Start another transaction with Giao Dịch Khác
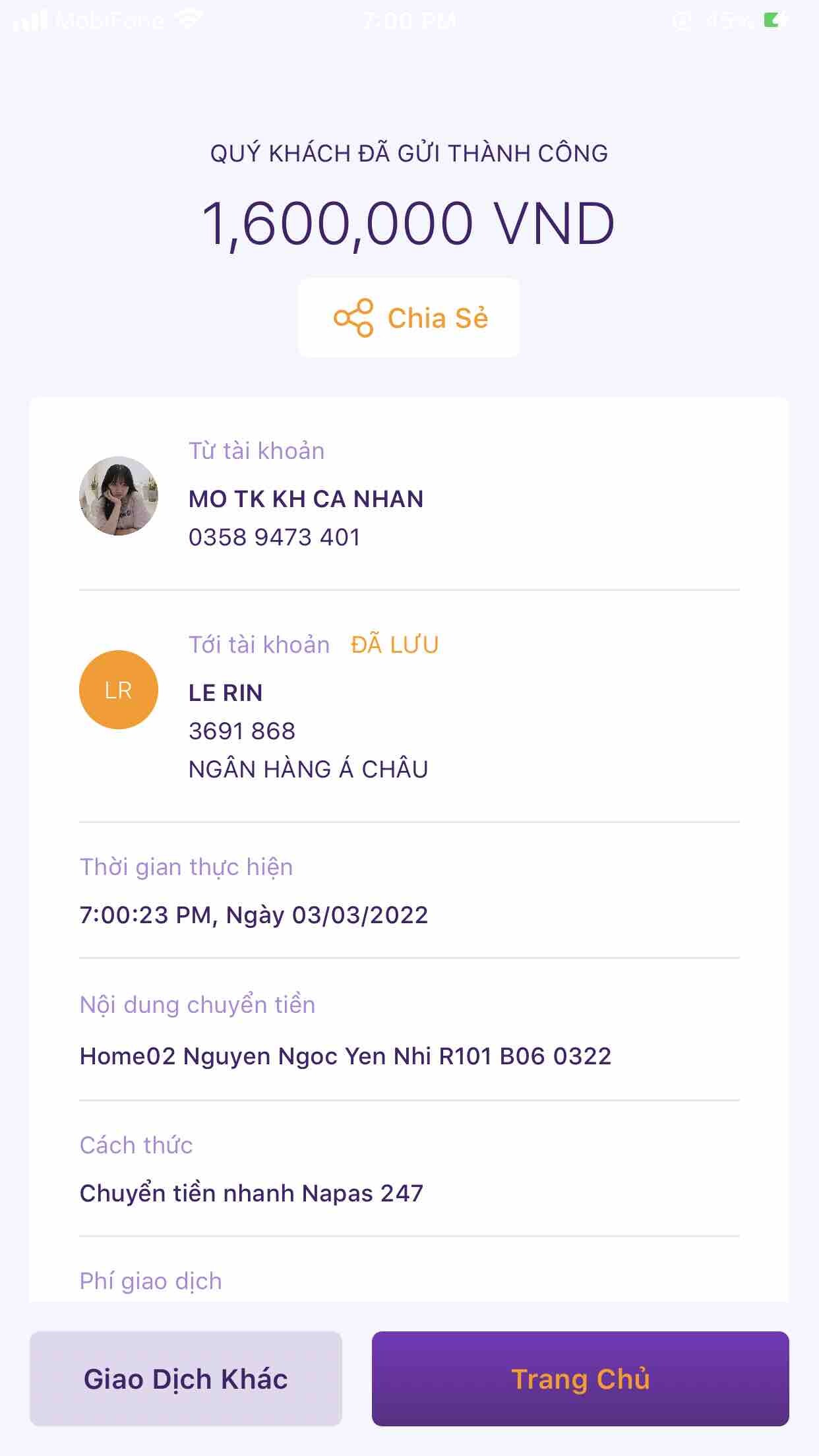819x1456 pixels. (x=186, y=1379)
